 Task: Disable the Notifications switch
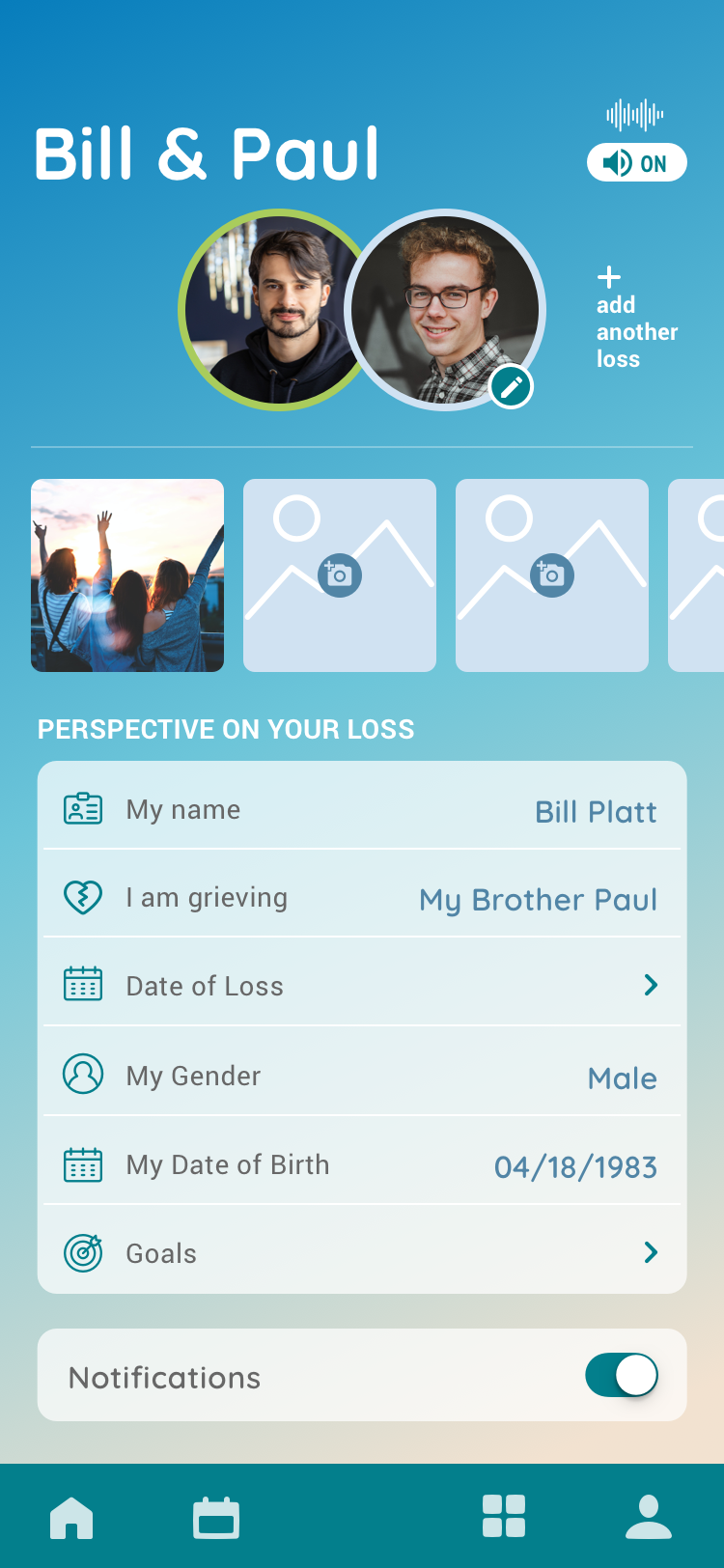pyautogui.click(x=622, y=1375)
